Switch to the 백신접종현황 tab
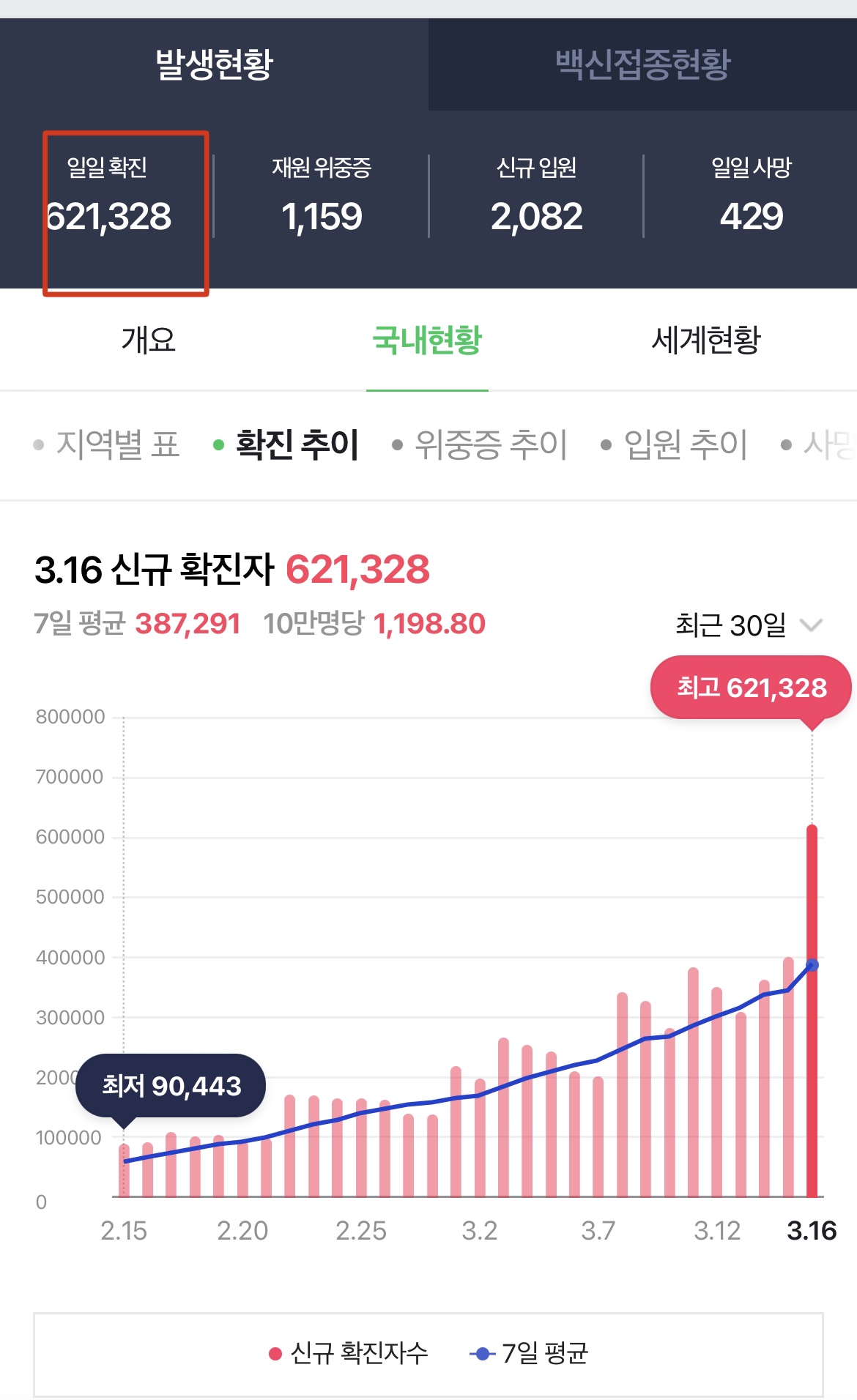857x1400 pixels. (642, 64)
